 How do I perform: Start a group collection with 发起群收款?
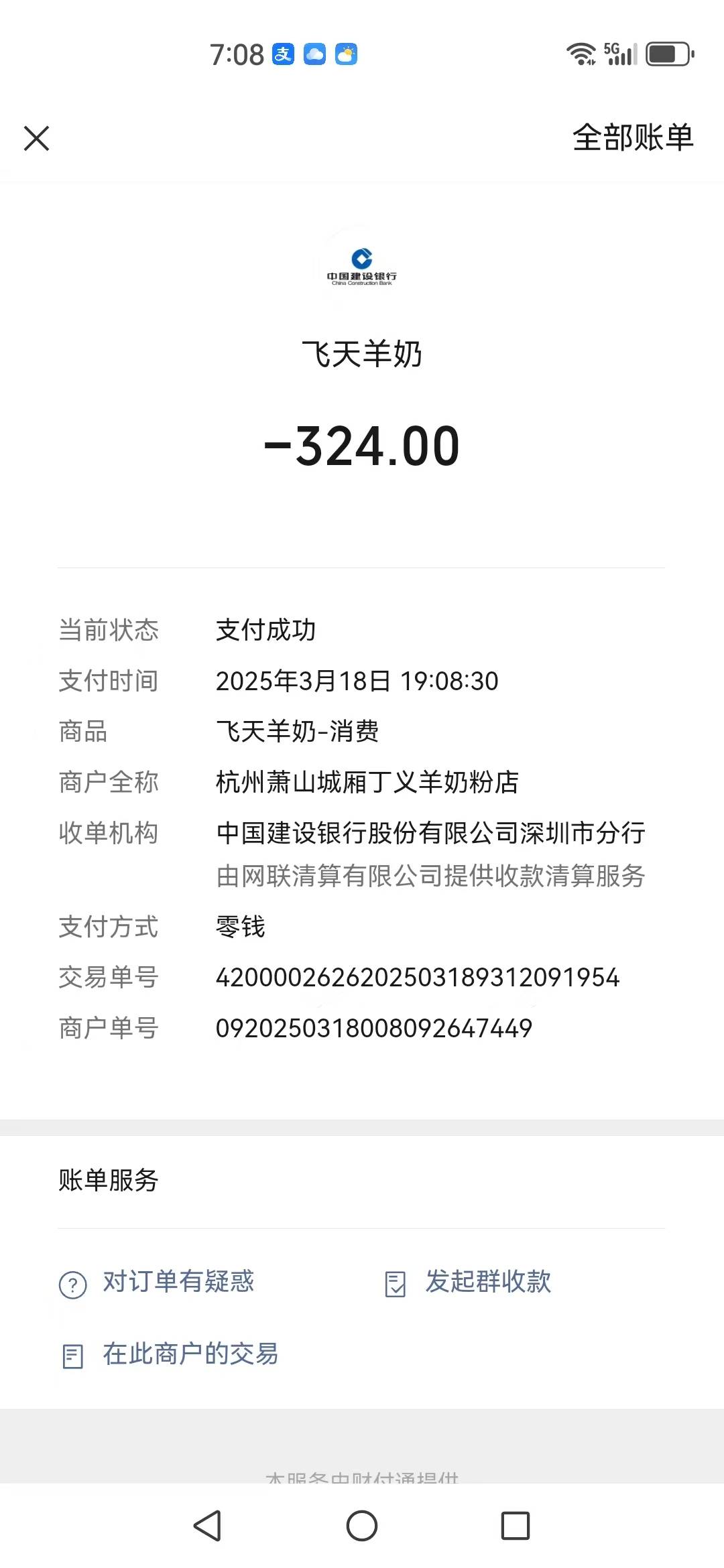point(469,1283)
